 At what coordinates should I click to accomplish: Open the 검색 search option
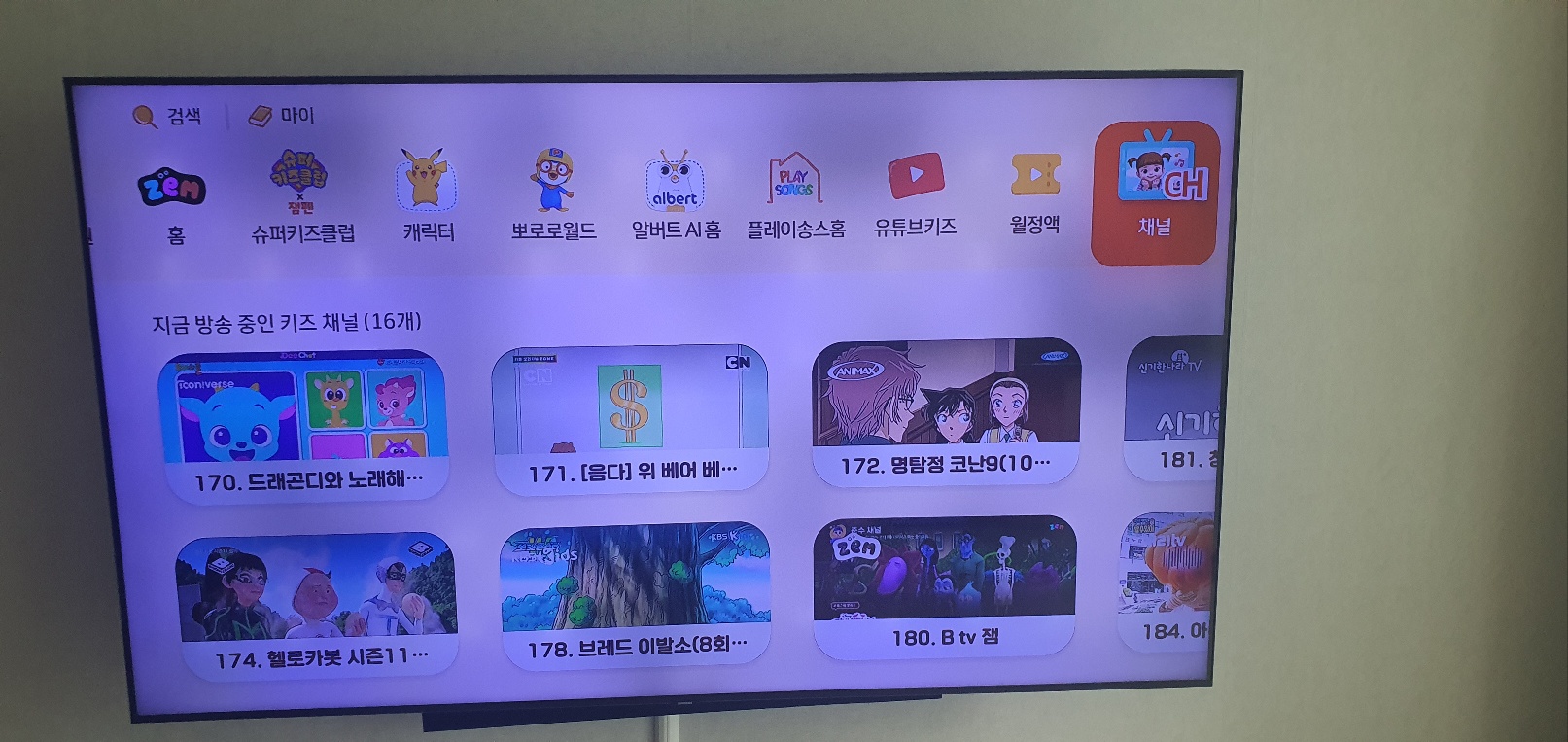point(167,117)
